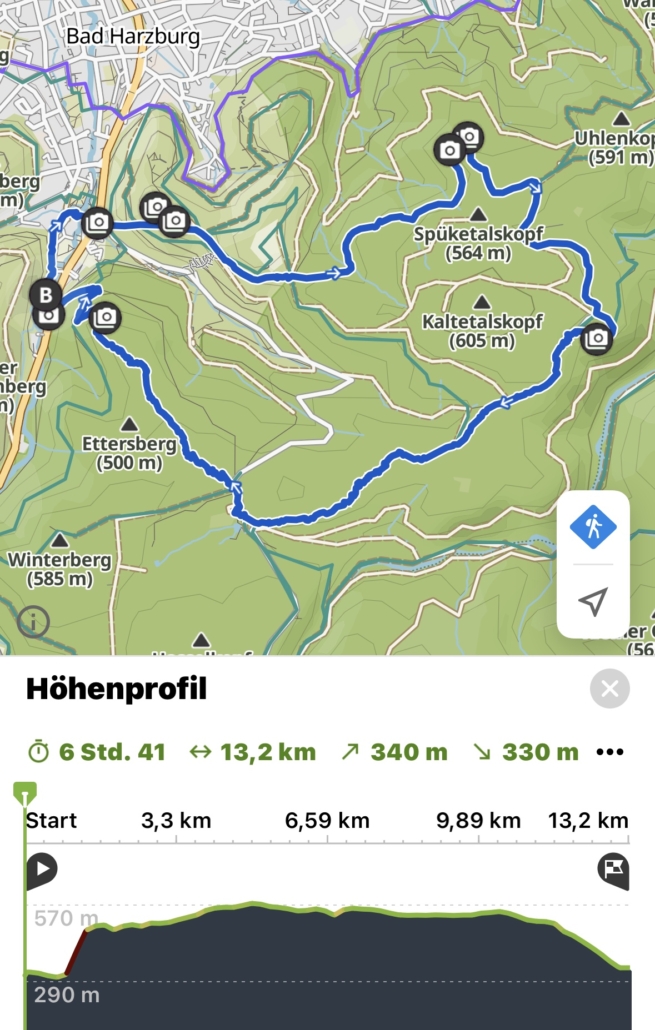
Task: Tap the start play marker on profile
Action: [x=41, y=869]
